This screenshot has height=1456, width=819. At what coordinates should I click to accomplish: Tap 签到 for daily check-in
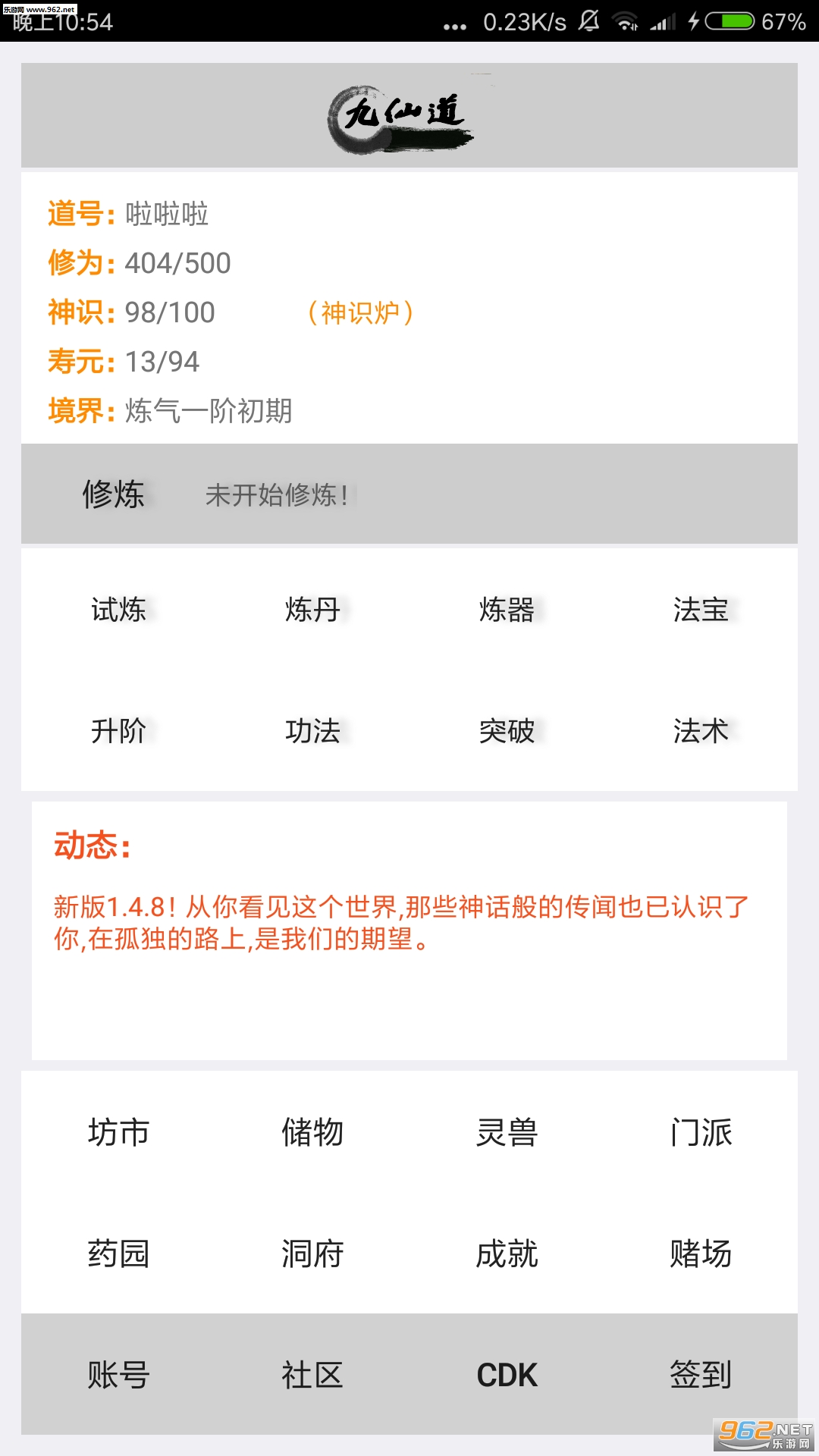click(x=701, y=1375)
